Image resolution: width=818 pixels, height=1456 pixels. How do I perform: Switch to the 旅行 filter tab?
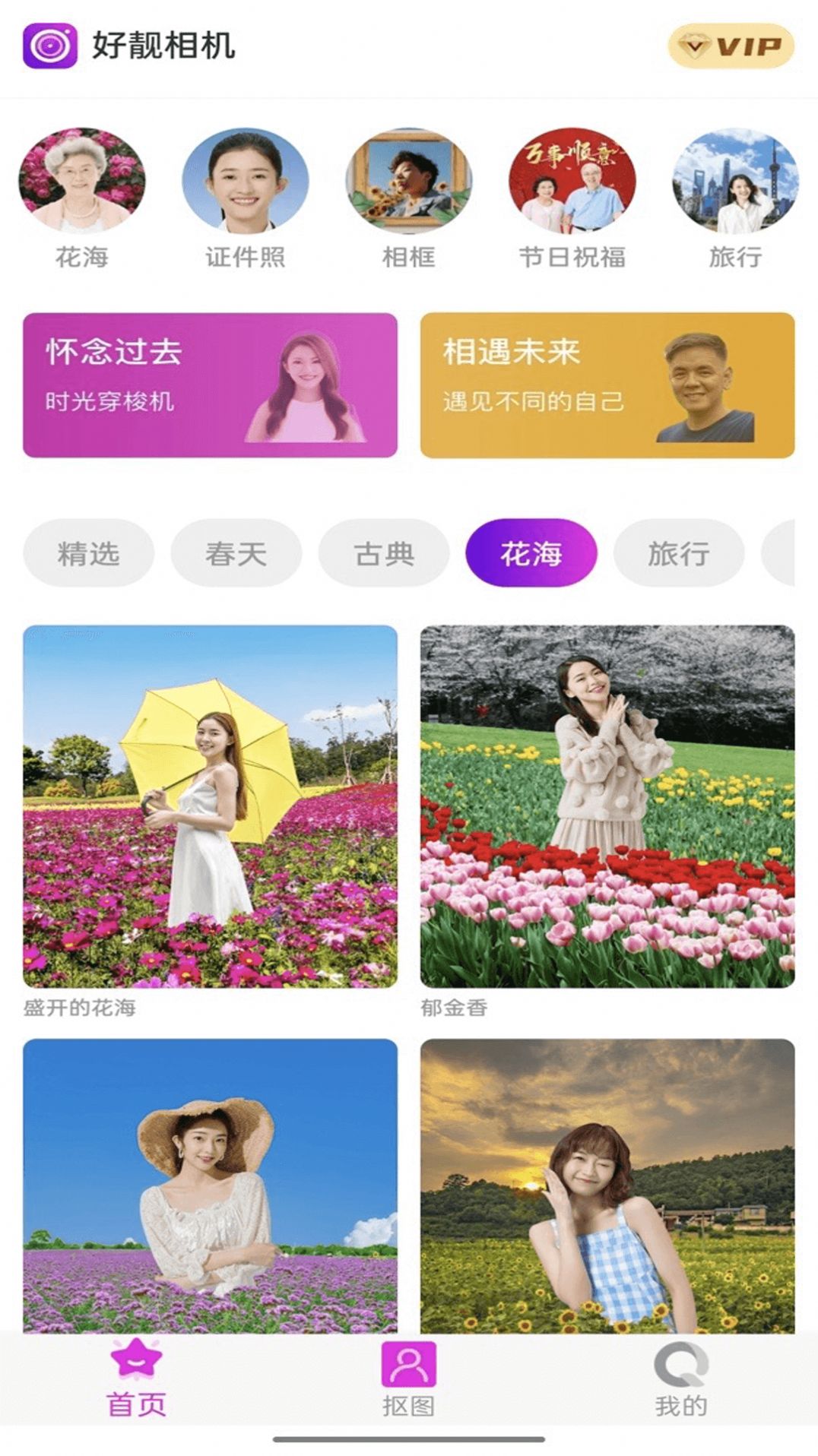pyautogui.click(x=680, y=553)
